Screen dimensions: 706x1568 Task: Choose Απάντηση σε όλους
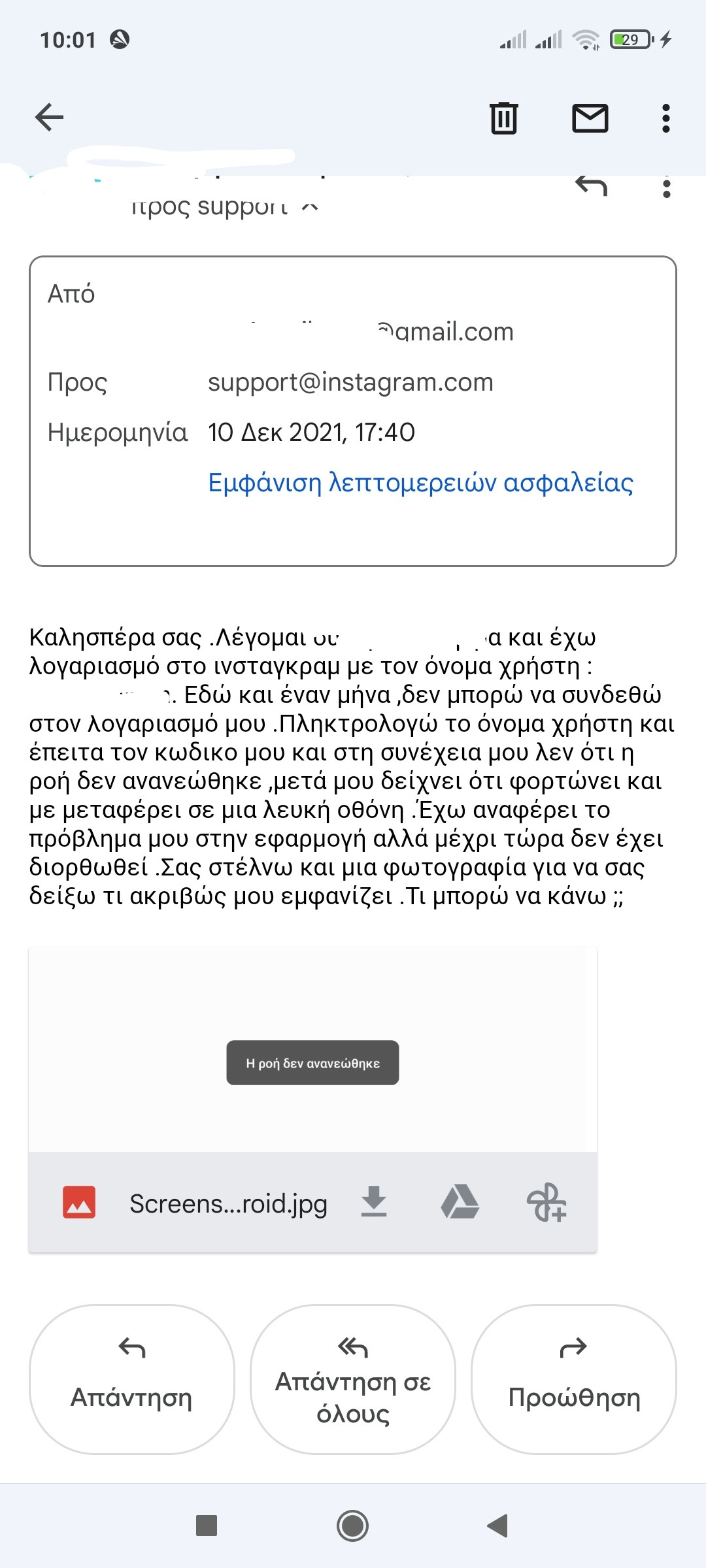pos(353,1379)
